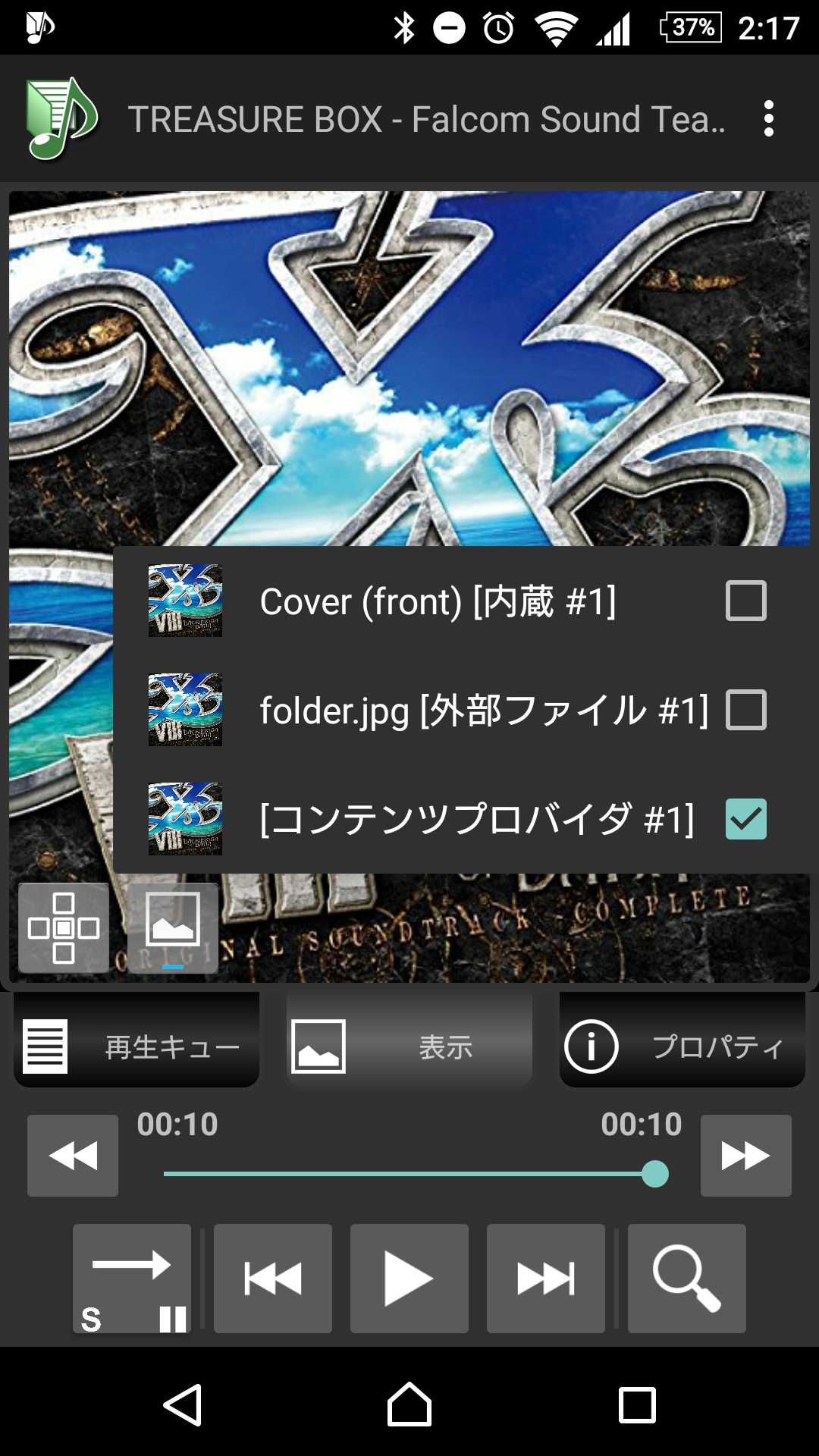This screenshot has height=1456, width=819.
Task: Uncheck the [コンテンツプロバイダ #1] checkbox
Action: point(746,819)
